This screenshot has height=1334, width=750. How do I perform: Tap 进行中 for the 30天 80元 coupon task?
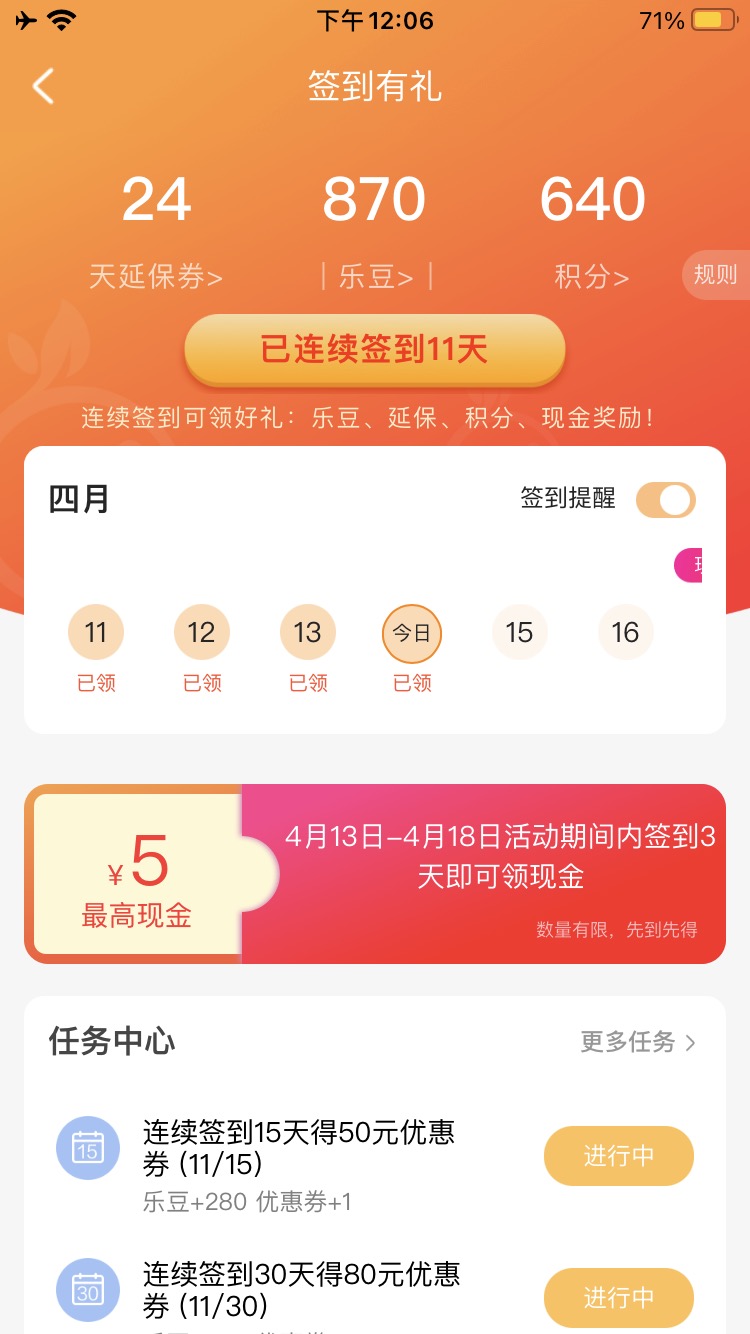619,1298
